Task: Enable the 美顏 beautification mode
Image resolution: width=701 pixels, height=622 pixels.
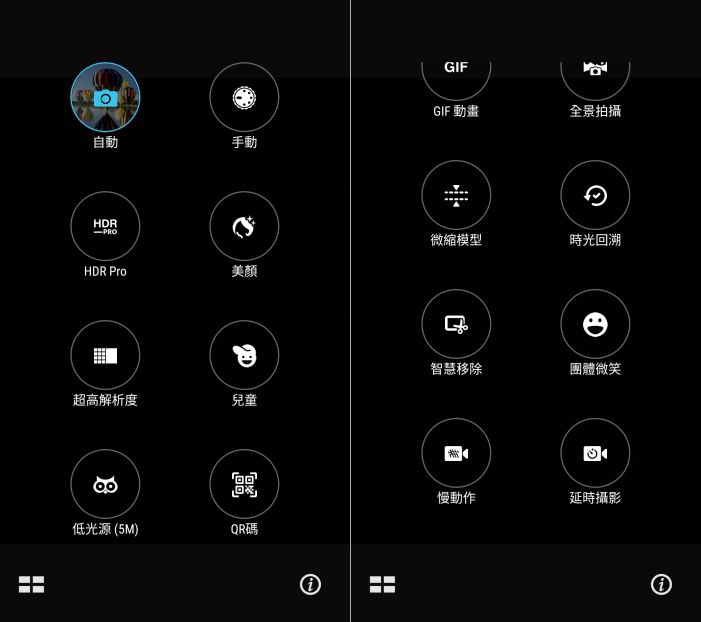Action: [244, 226]
